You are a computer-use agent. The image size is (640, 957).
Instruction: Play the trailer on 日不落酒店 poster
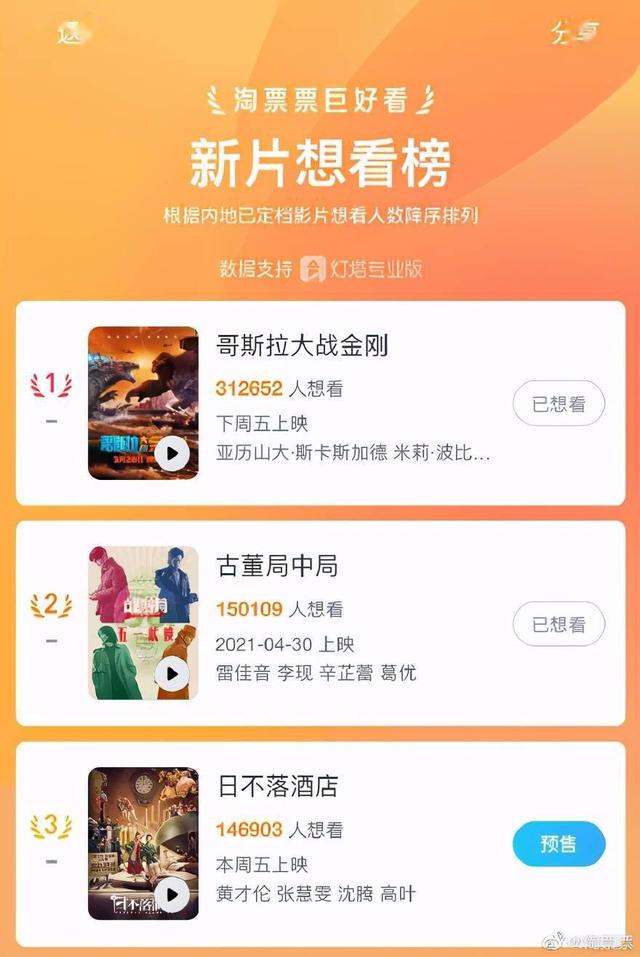coord(172,893)
